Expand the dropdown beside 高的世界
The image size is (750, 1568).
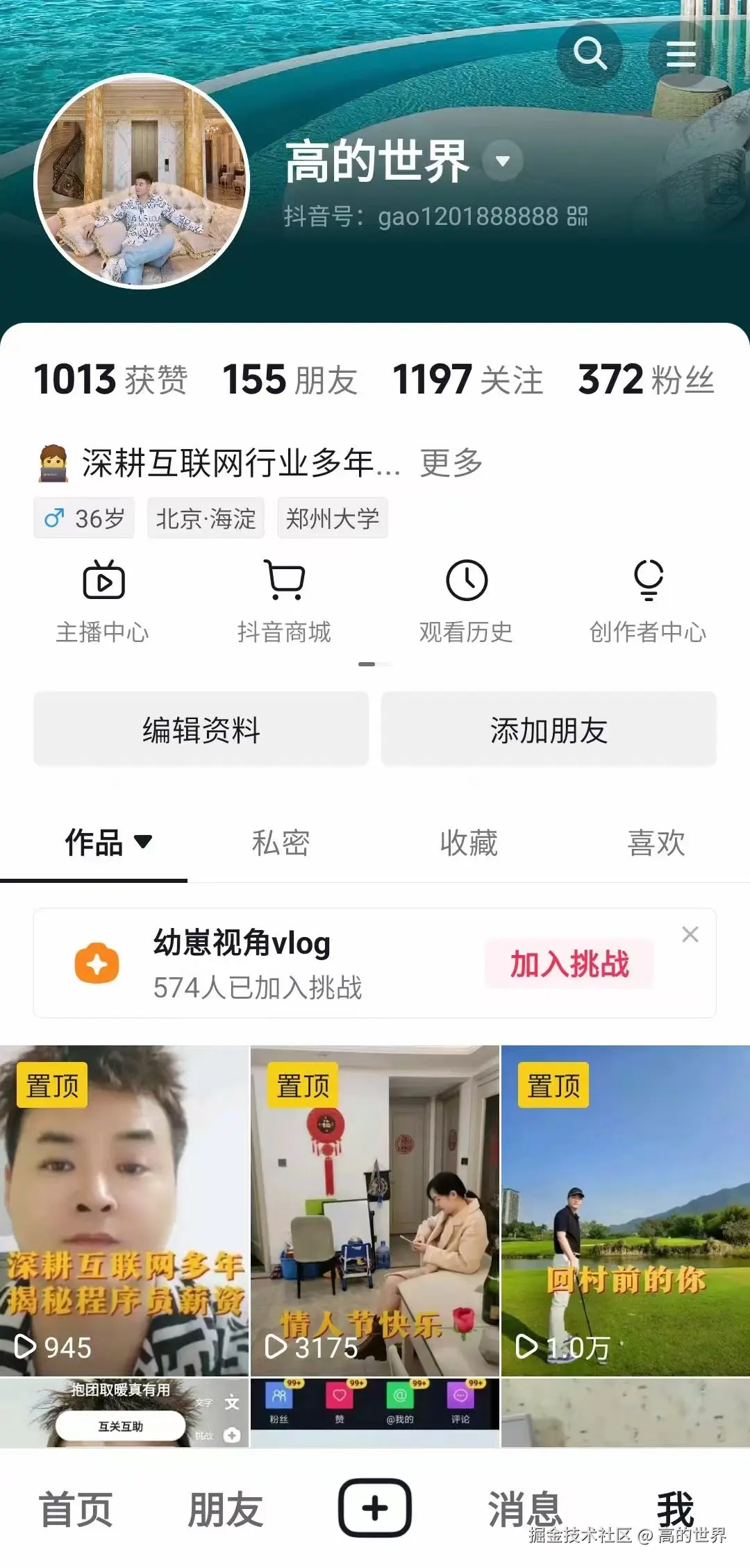click(503, 161)
